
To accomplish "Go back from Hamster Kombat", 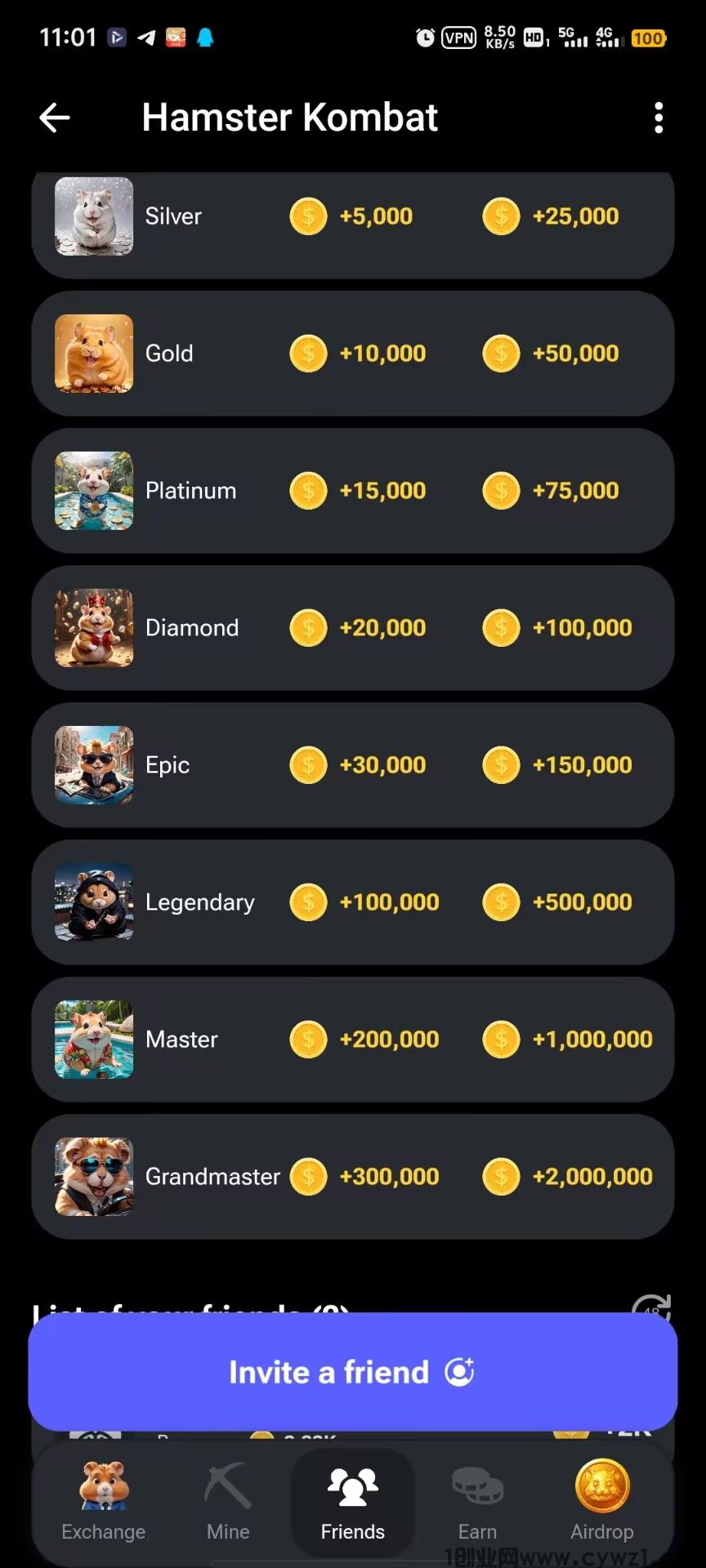I will (55, 118).
